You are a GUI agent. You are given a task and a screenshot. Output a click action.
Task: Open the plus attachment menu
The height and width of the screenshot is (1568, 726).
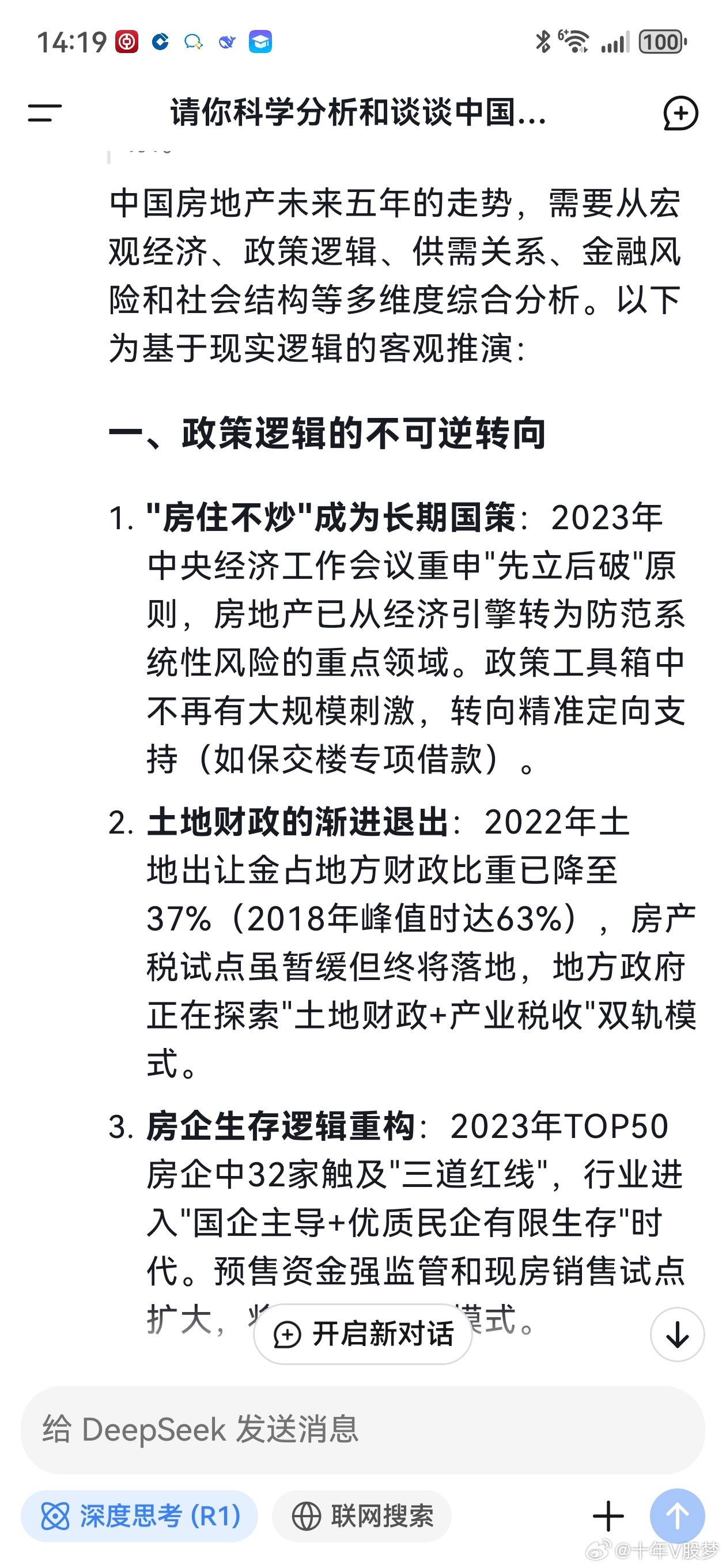608,1516
